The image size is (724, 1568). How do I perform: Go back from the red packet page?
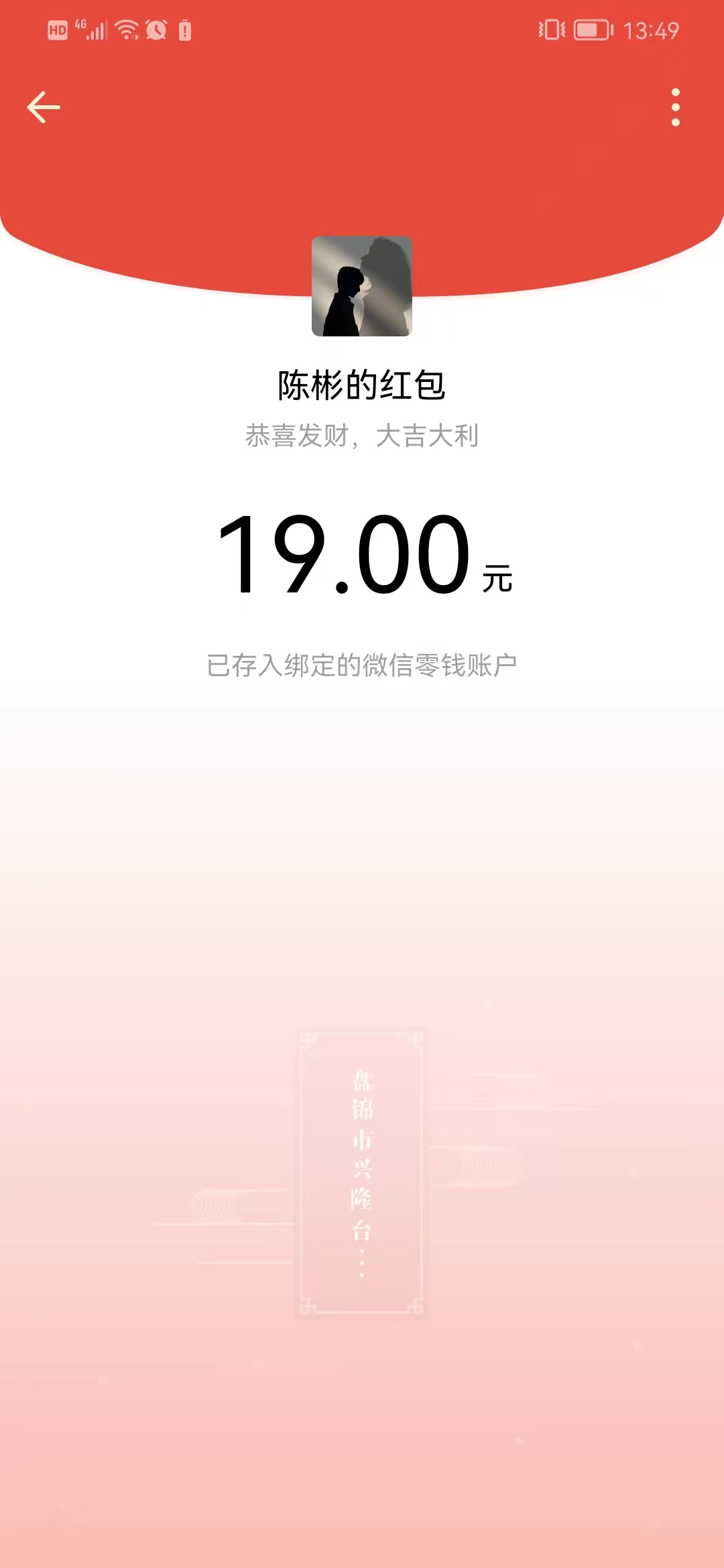[44, 107]
